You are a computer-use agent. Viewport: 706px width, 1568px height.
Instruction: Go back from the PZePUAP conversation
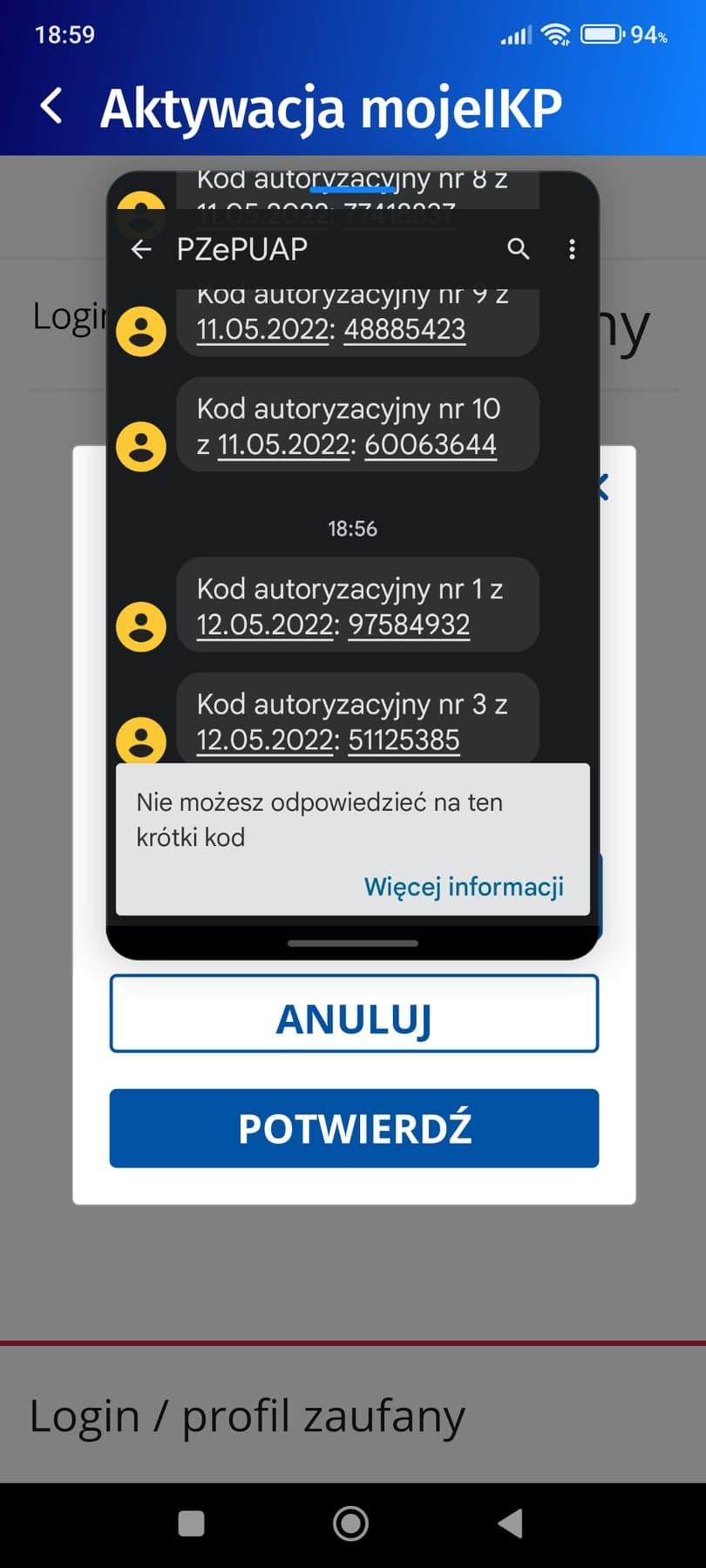pyautogui.click(x=140, y=250)
